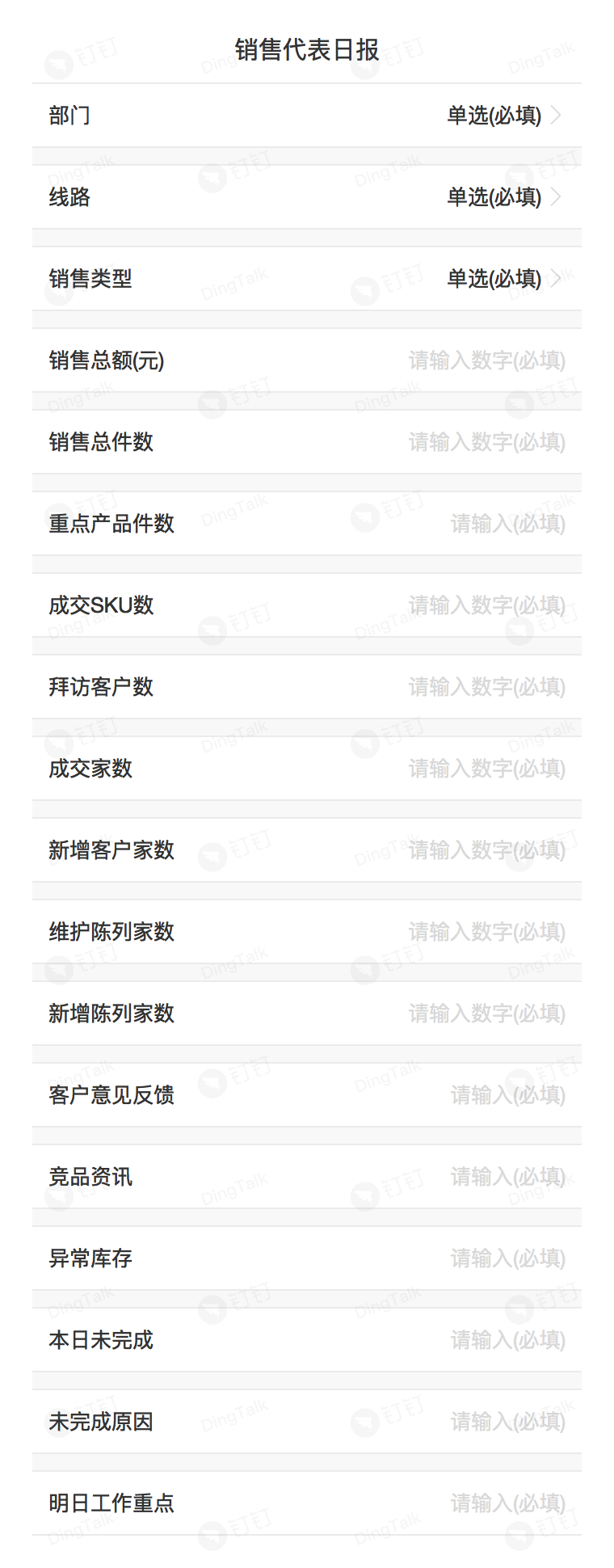Focus the 拜访客户数 input
This screenshot has width=614, height=1568.
click(x=486, y=687)
